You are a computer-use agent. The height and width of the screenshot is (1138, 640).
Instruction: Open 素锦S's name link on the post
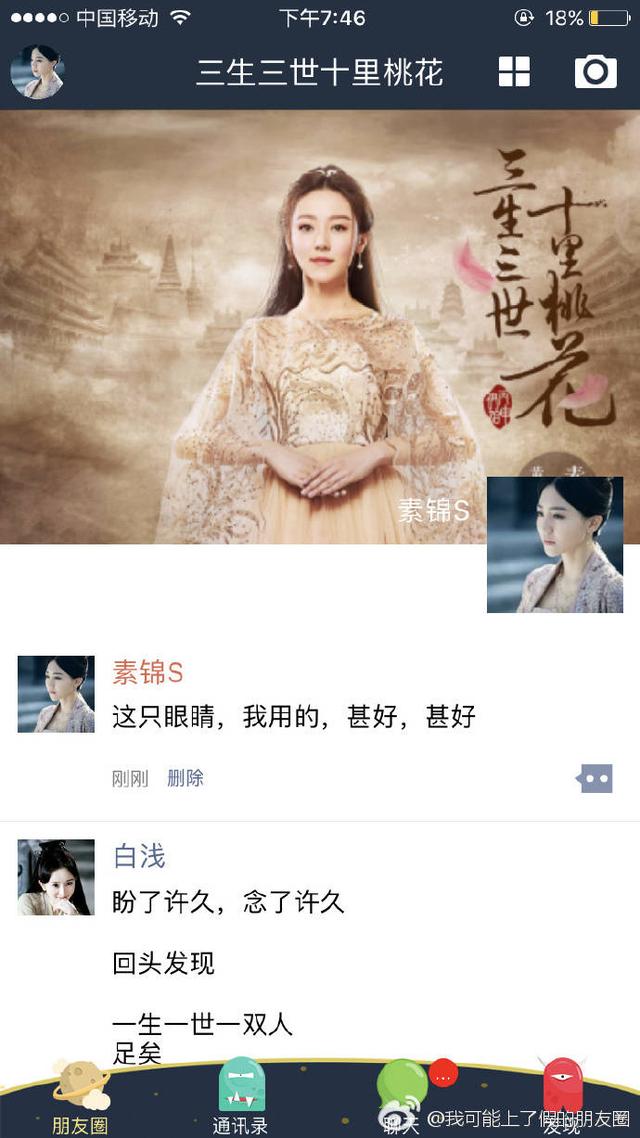[x=147, y=672]
